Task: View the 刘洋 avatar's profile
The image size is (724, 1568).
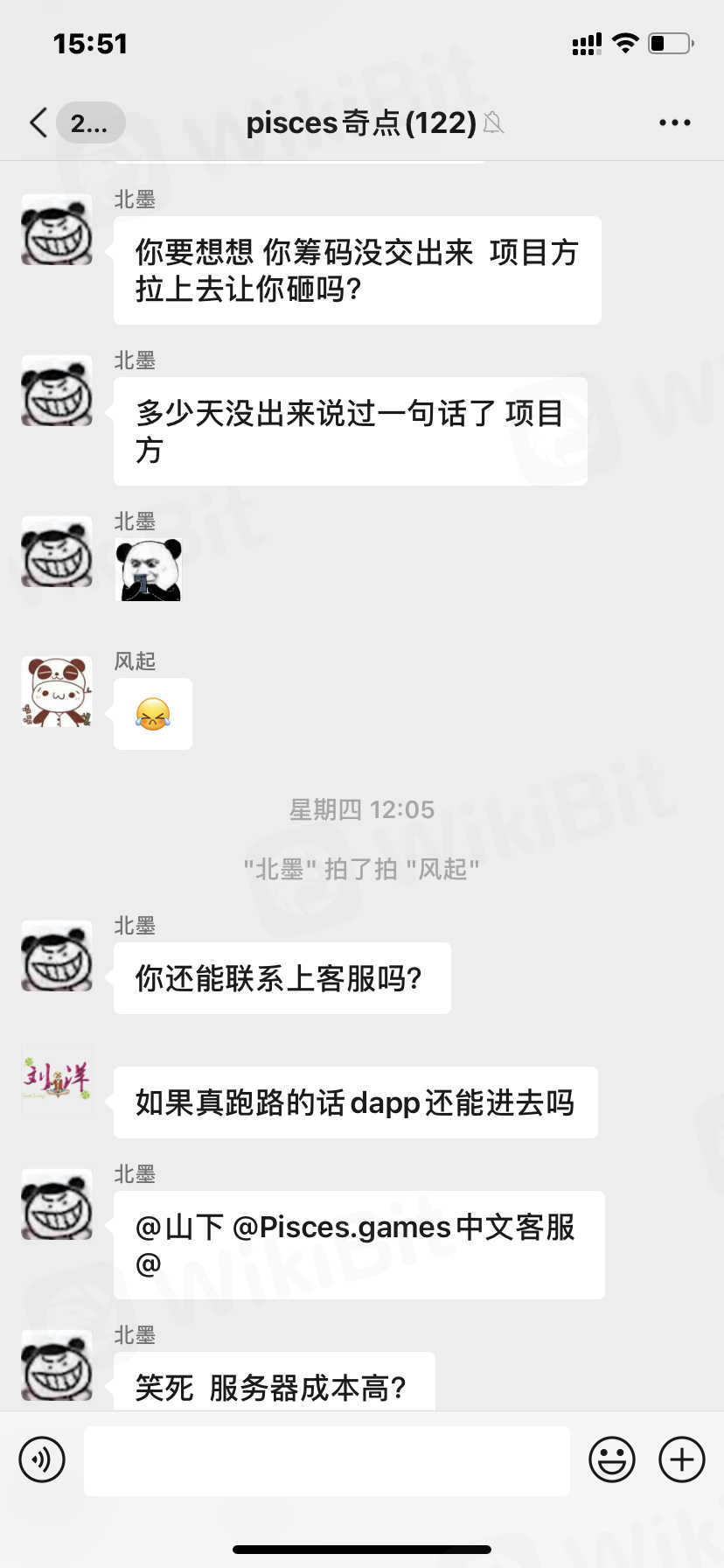Action: click(57, 1080)
